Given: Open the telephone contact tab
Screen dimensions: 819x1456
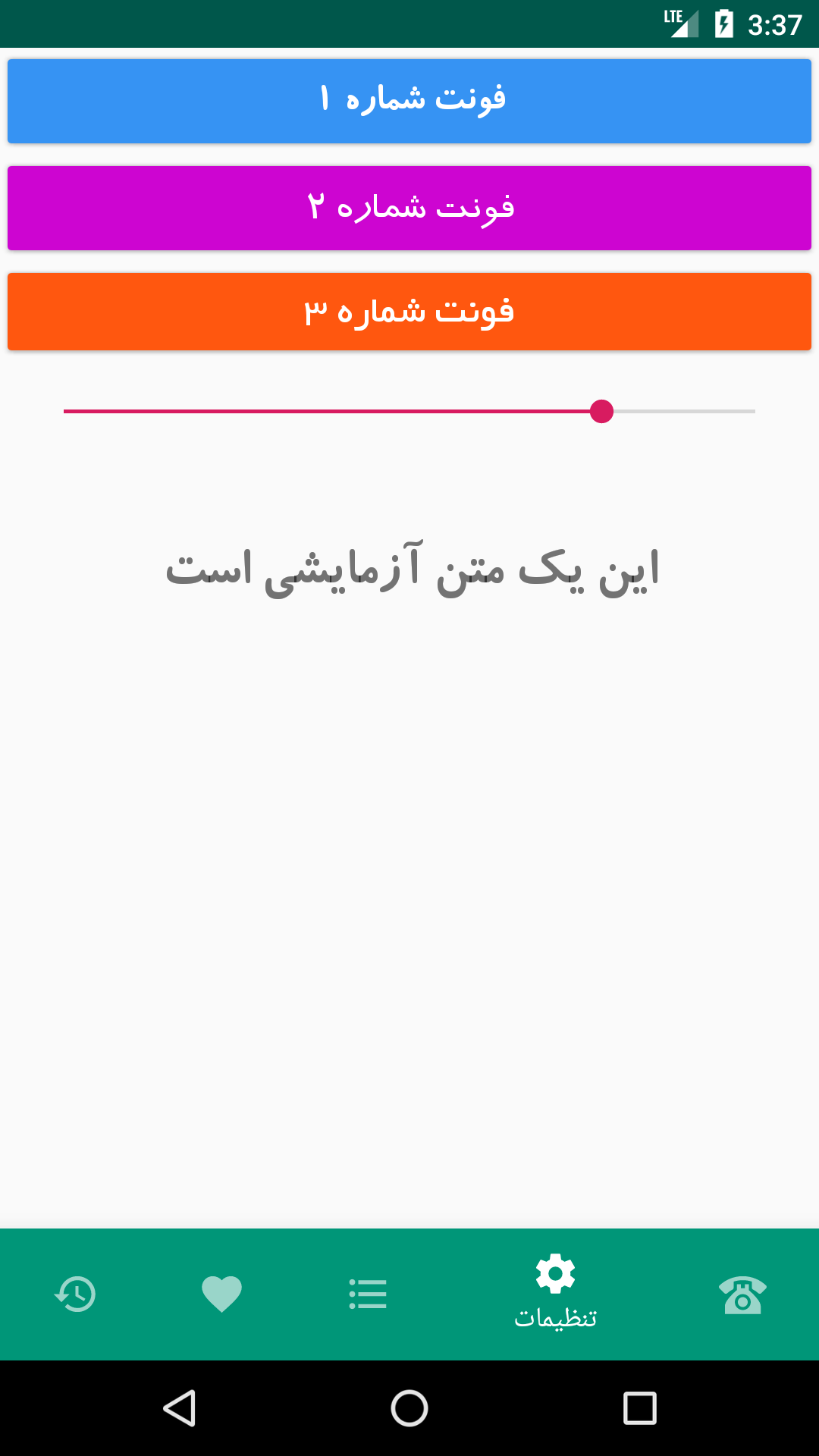Looking at the screenshot, I should point(742,1294).
